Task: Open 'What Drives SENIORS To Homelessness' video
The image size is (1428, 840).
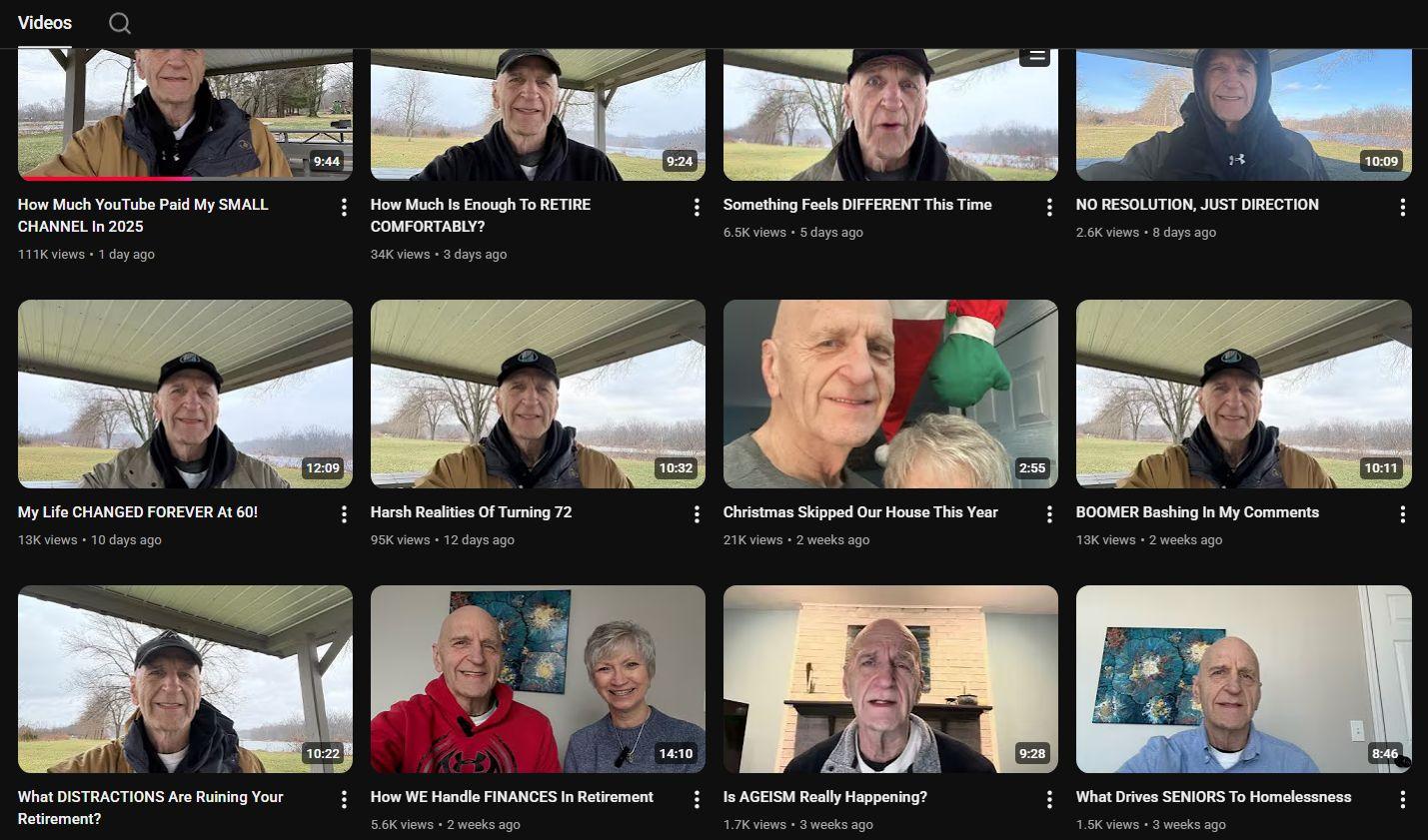Action: pyautogui.click(x=1243, y=679)
